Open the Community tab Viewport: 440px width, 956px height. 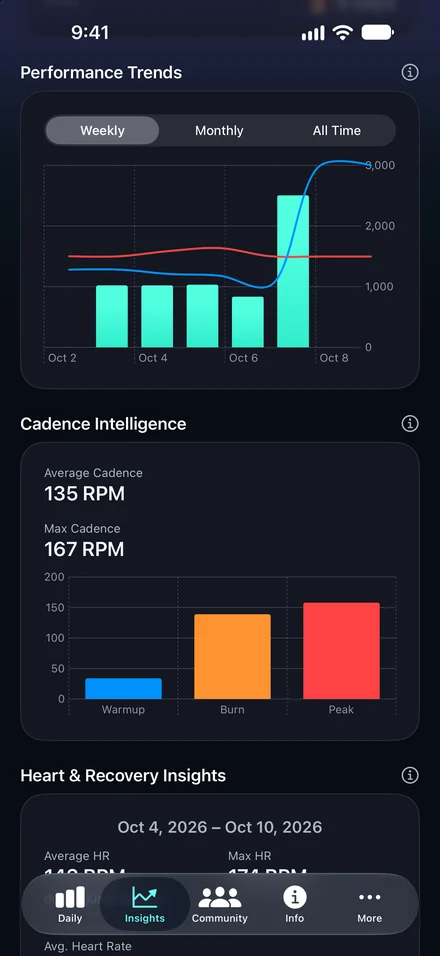click(219, 904)
